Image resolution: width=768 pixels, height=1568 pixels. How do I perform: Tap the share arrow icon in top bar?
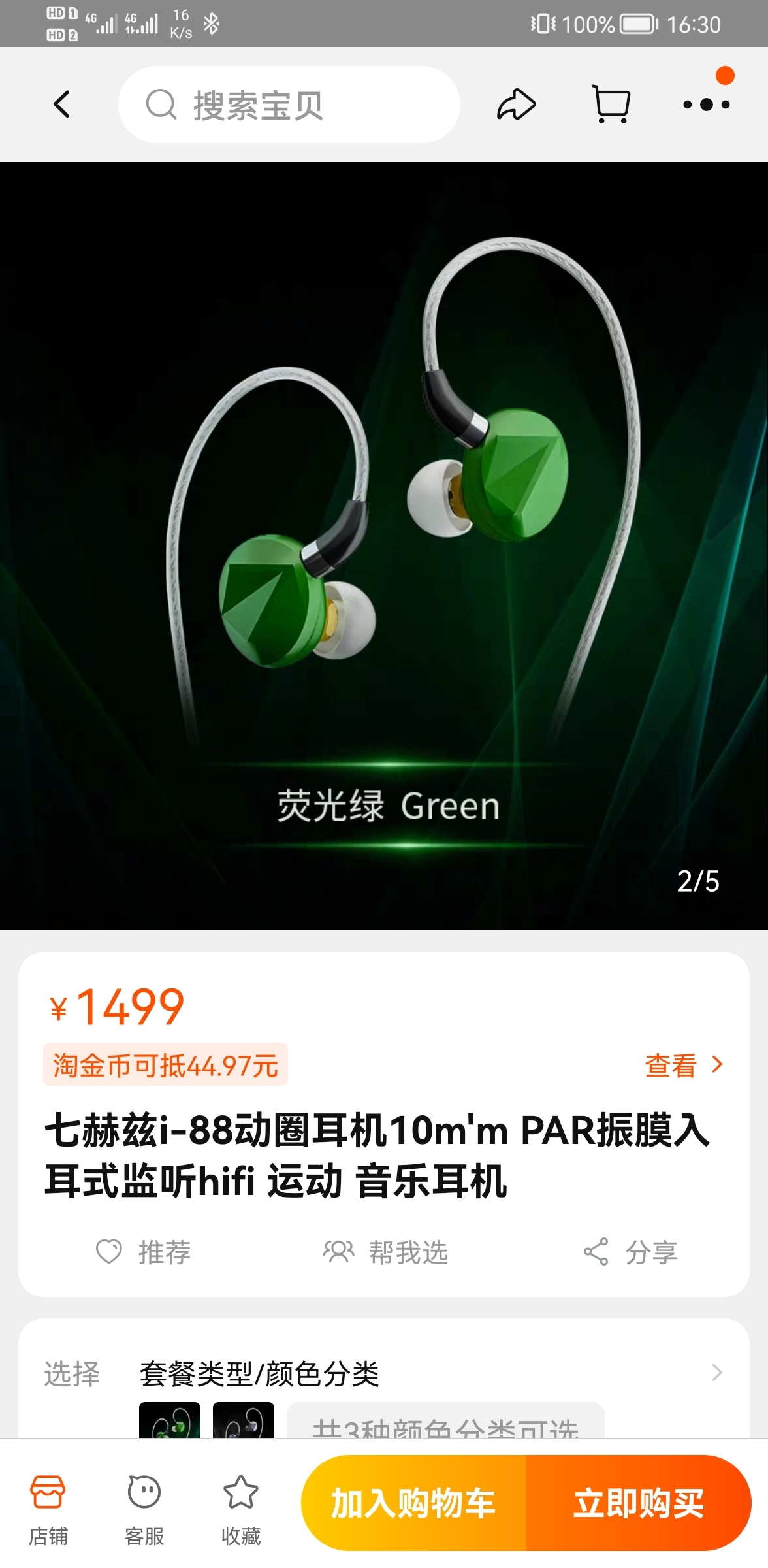[x=516, y=105]
